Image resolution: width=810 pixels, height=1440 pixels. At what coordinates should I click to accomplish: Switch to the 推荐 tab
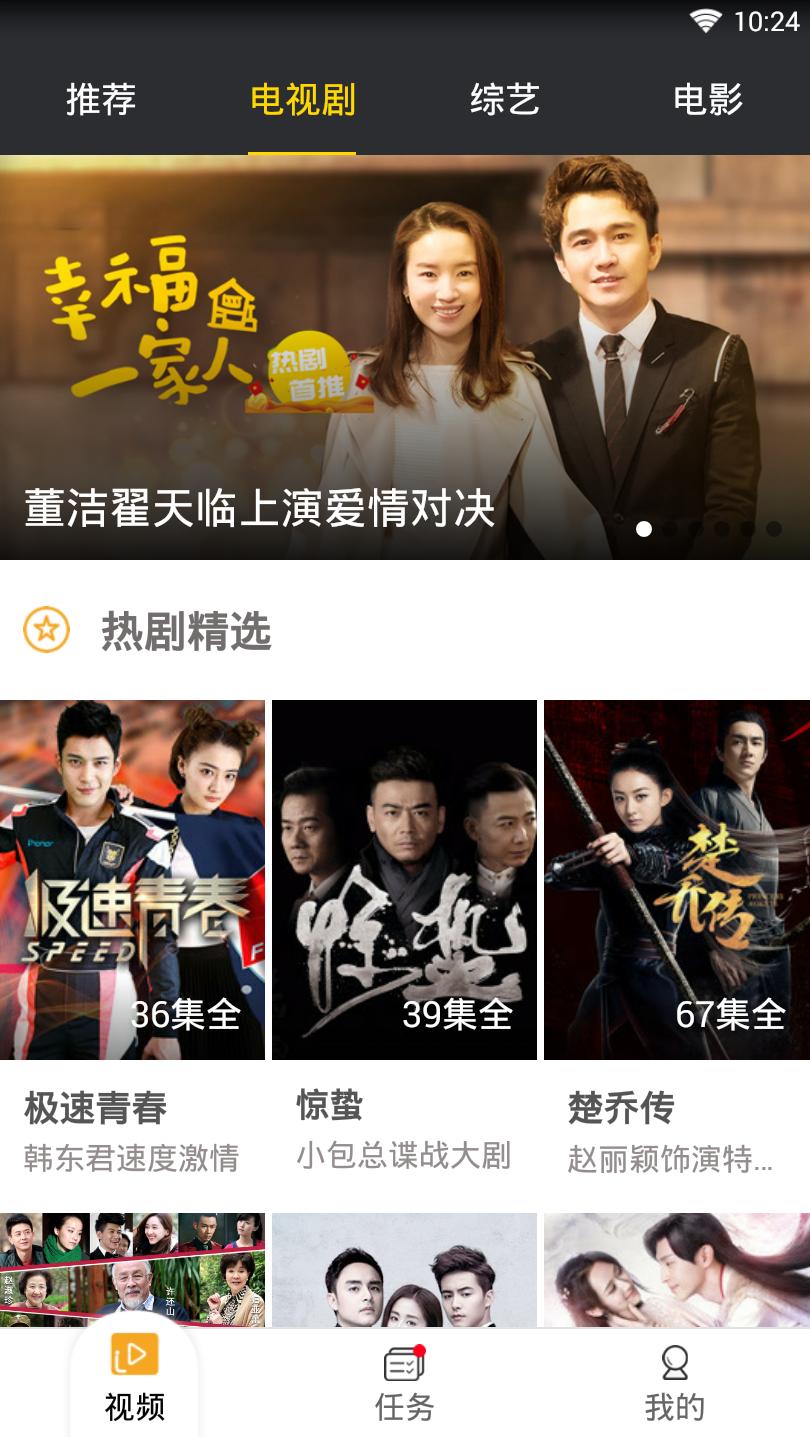pos(100,100)
